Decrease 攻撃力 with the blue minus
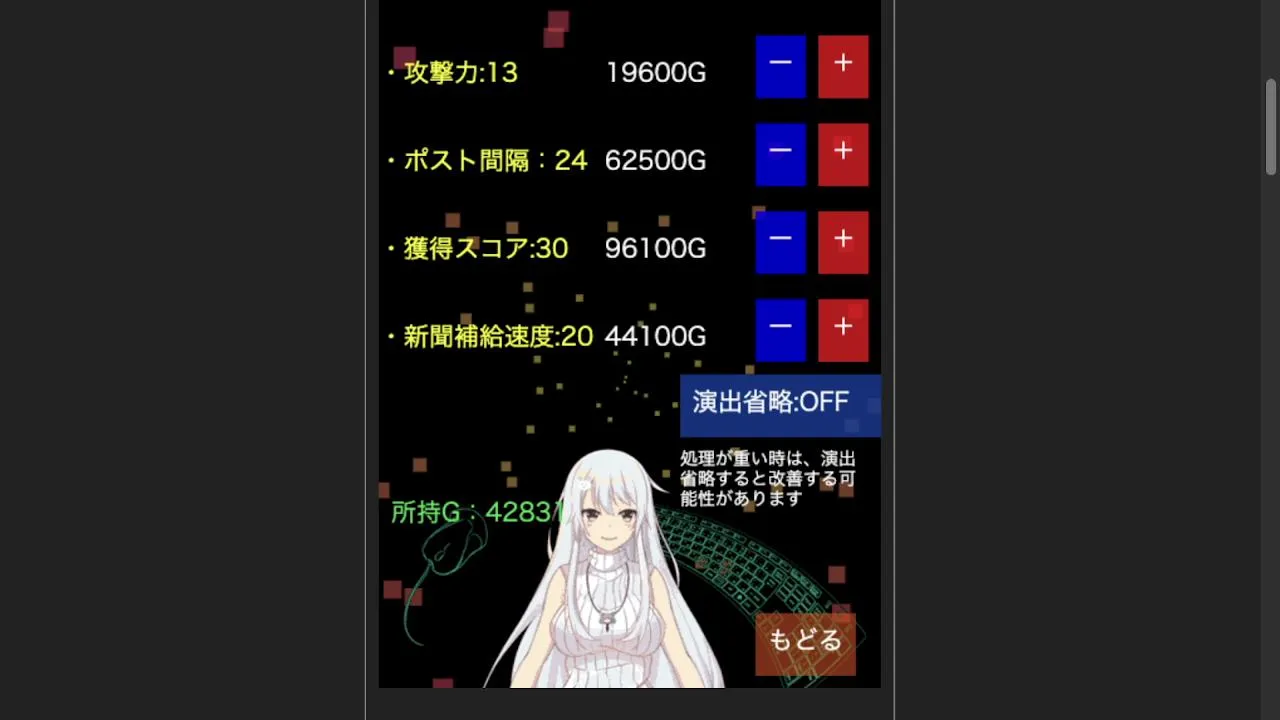Image resolution: width=1280 pixels, height=720 pixels. tap(780, 67)
